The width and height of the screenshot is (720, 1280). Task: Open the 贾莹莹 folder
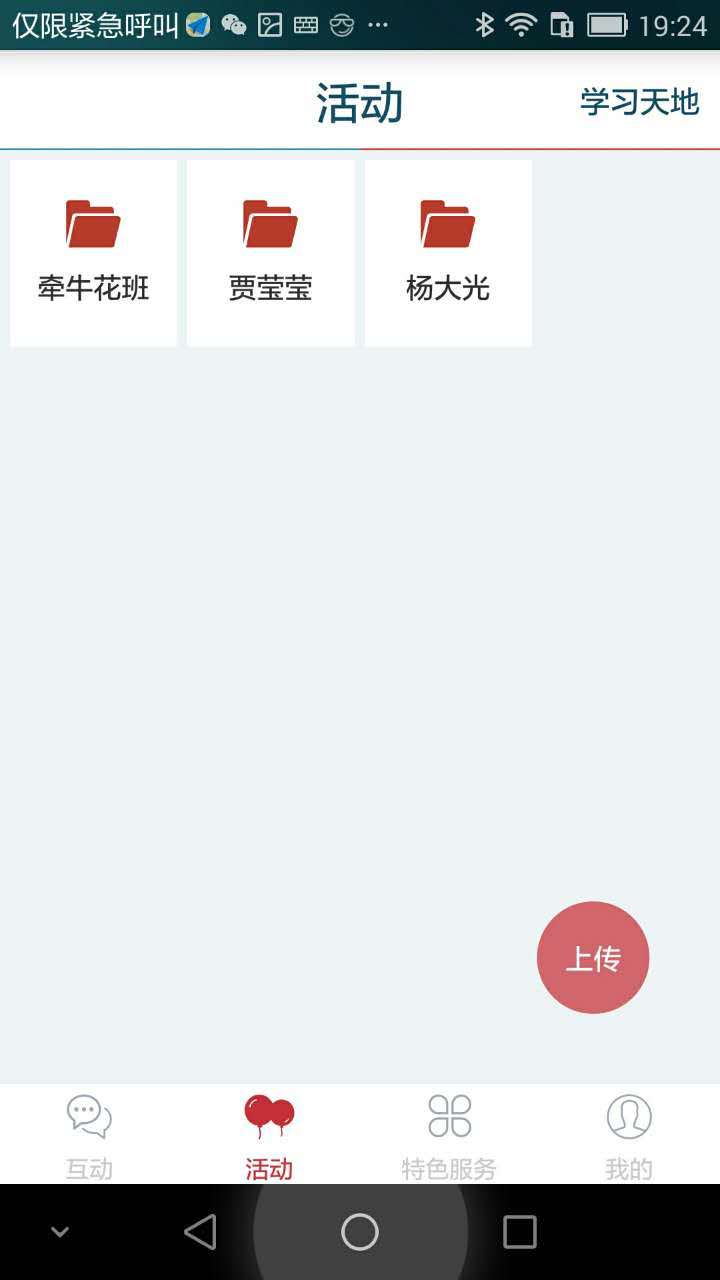point(270,253)
